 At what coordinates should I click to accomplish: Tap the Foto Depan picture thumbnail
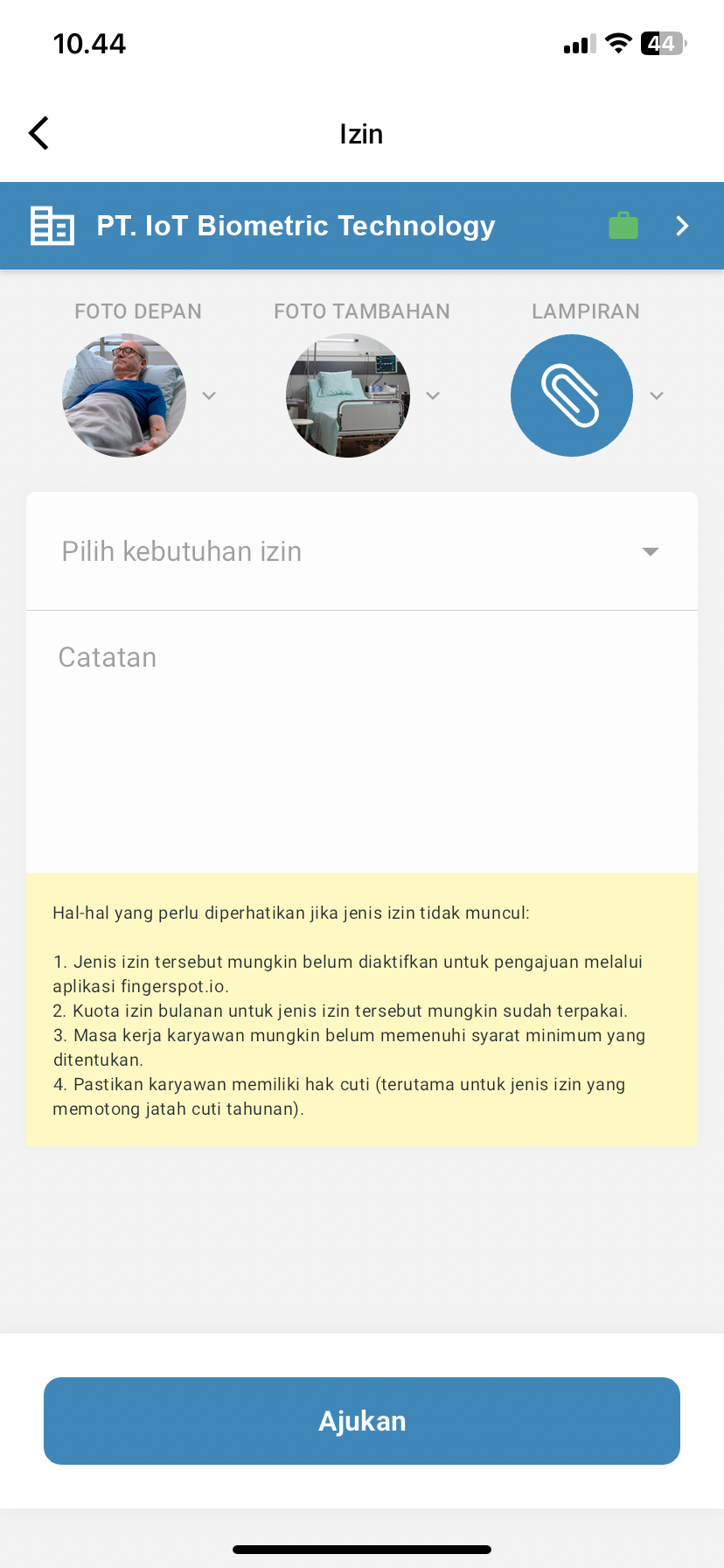124,395
